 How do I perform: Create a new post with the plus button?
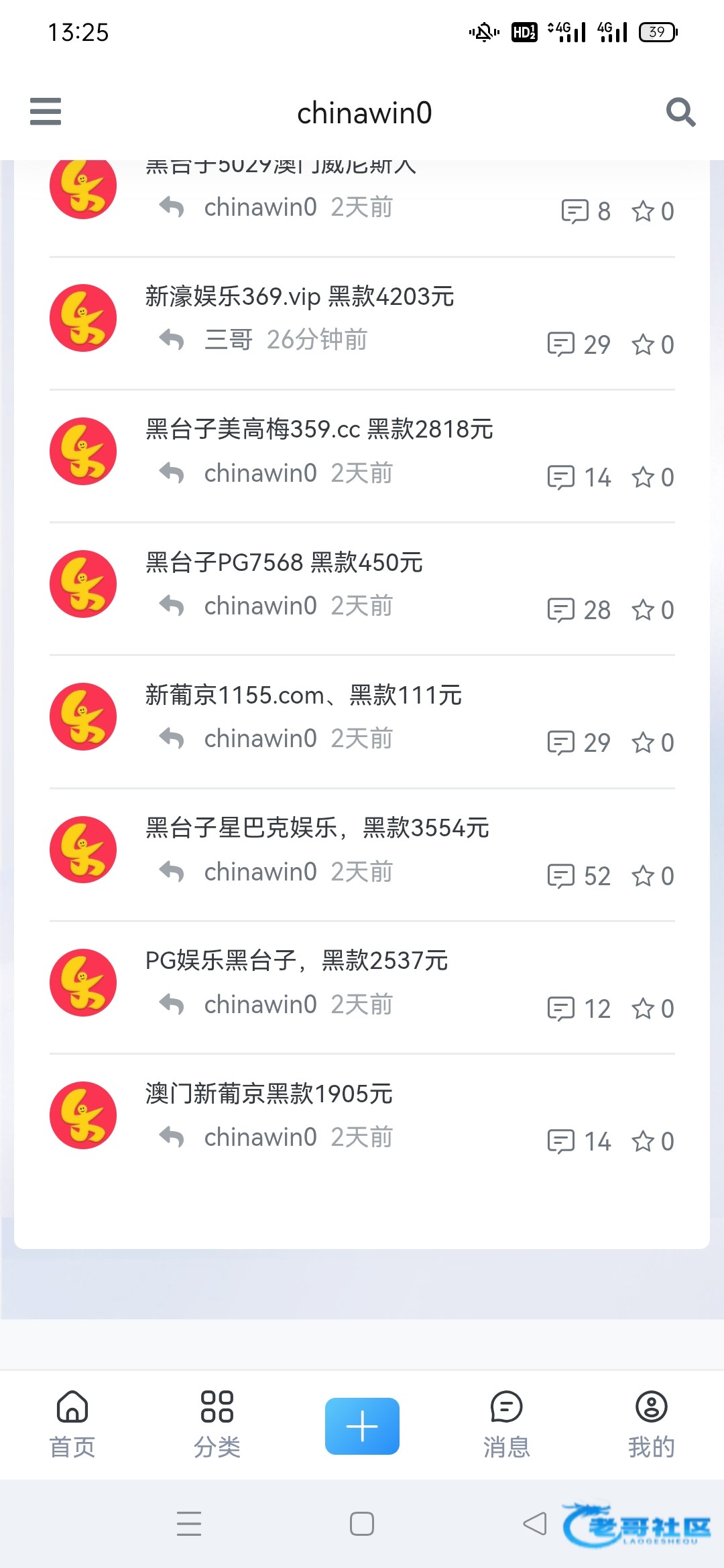pos(362,1426)
